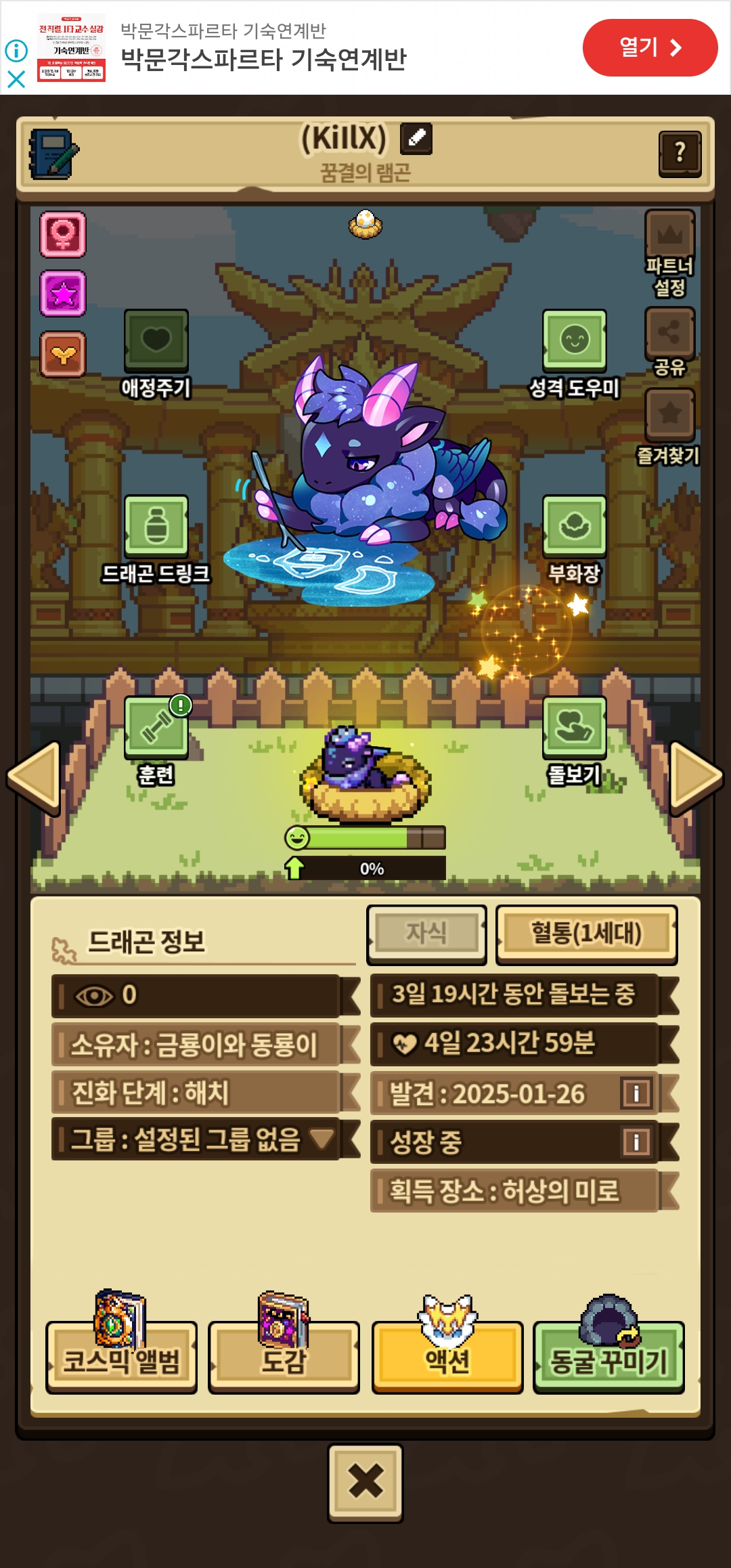
Task: Add dragon to 즐겨찾기
Action: (669, 427)
